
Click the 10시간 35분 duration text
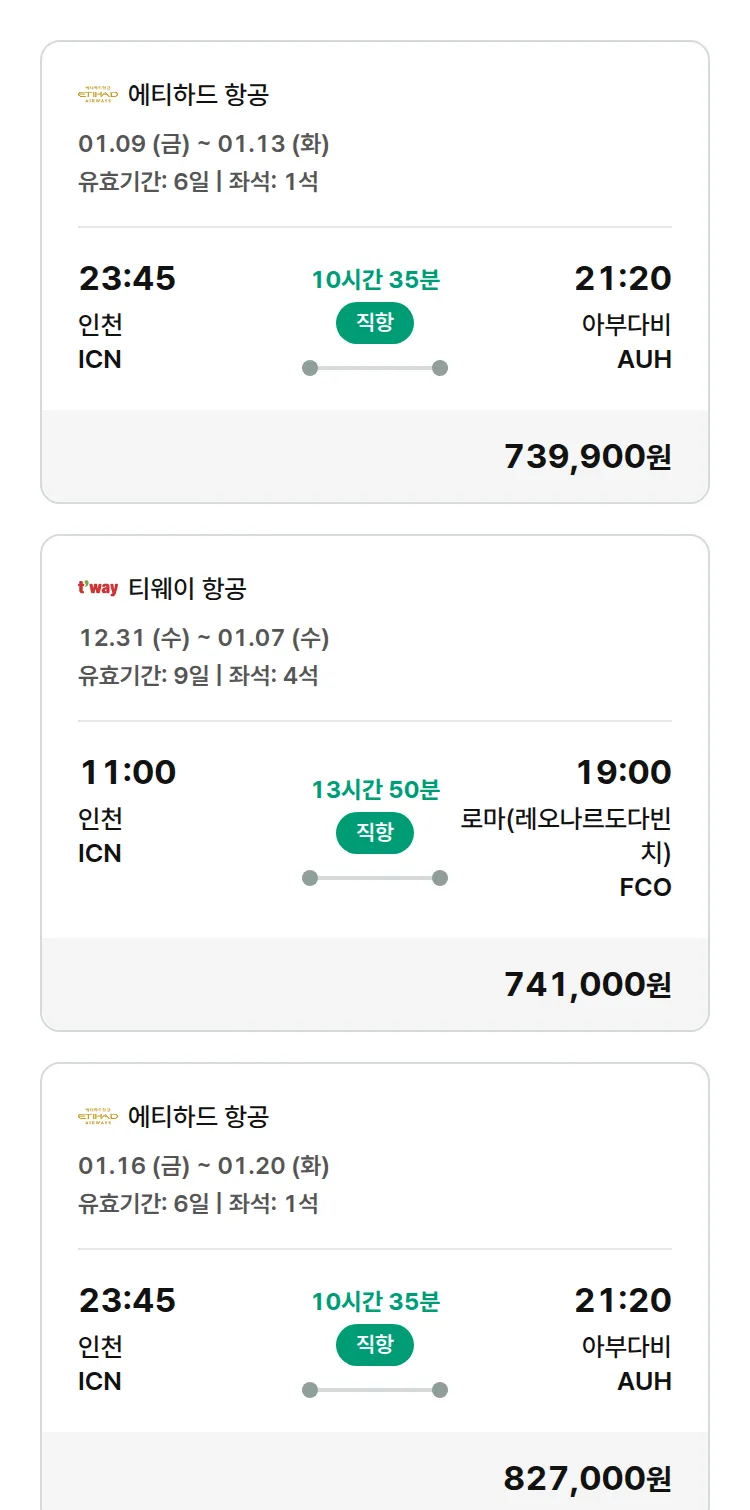[x=374, y=279]
